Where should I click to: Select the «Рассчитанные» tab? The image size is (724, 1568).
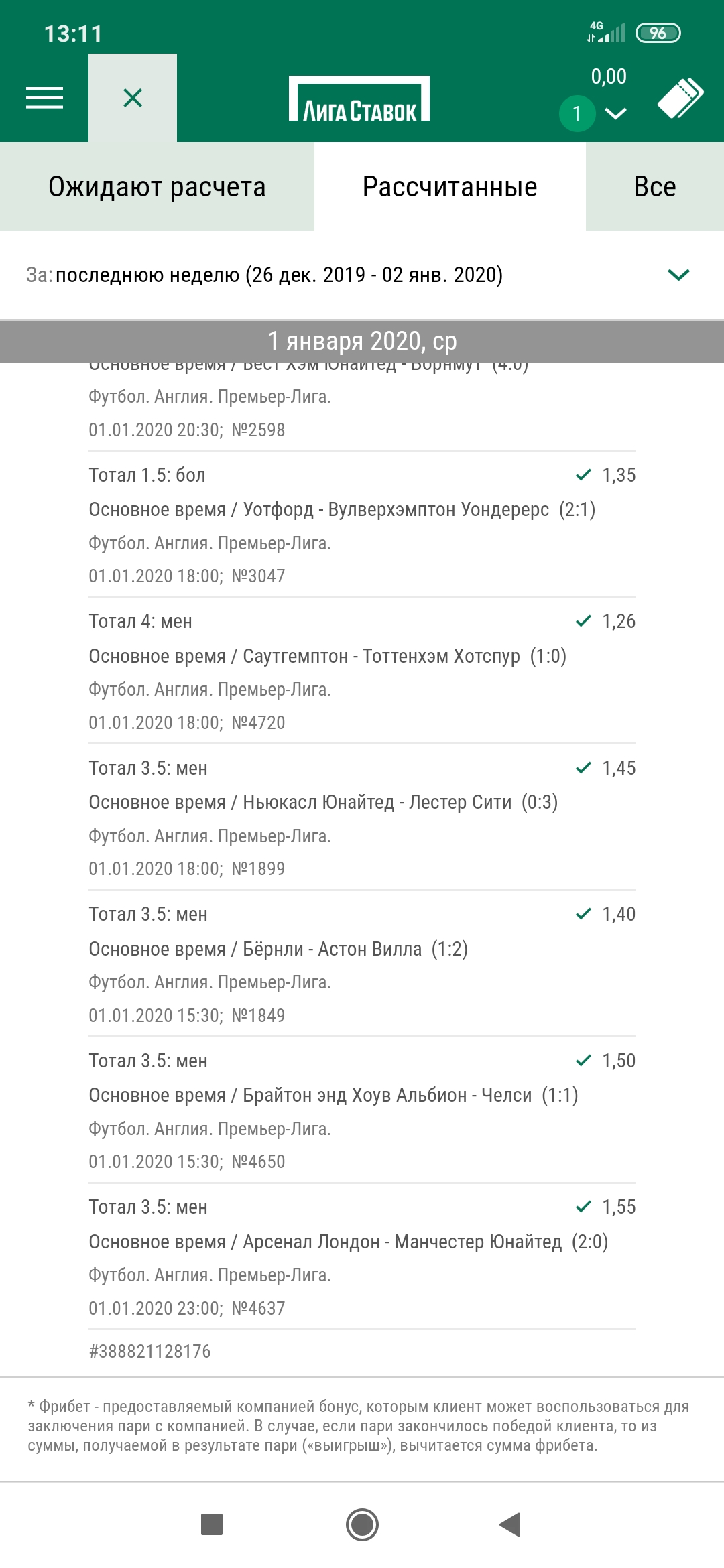coord(450,187)
